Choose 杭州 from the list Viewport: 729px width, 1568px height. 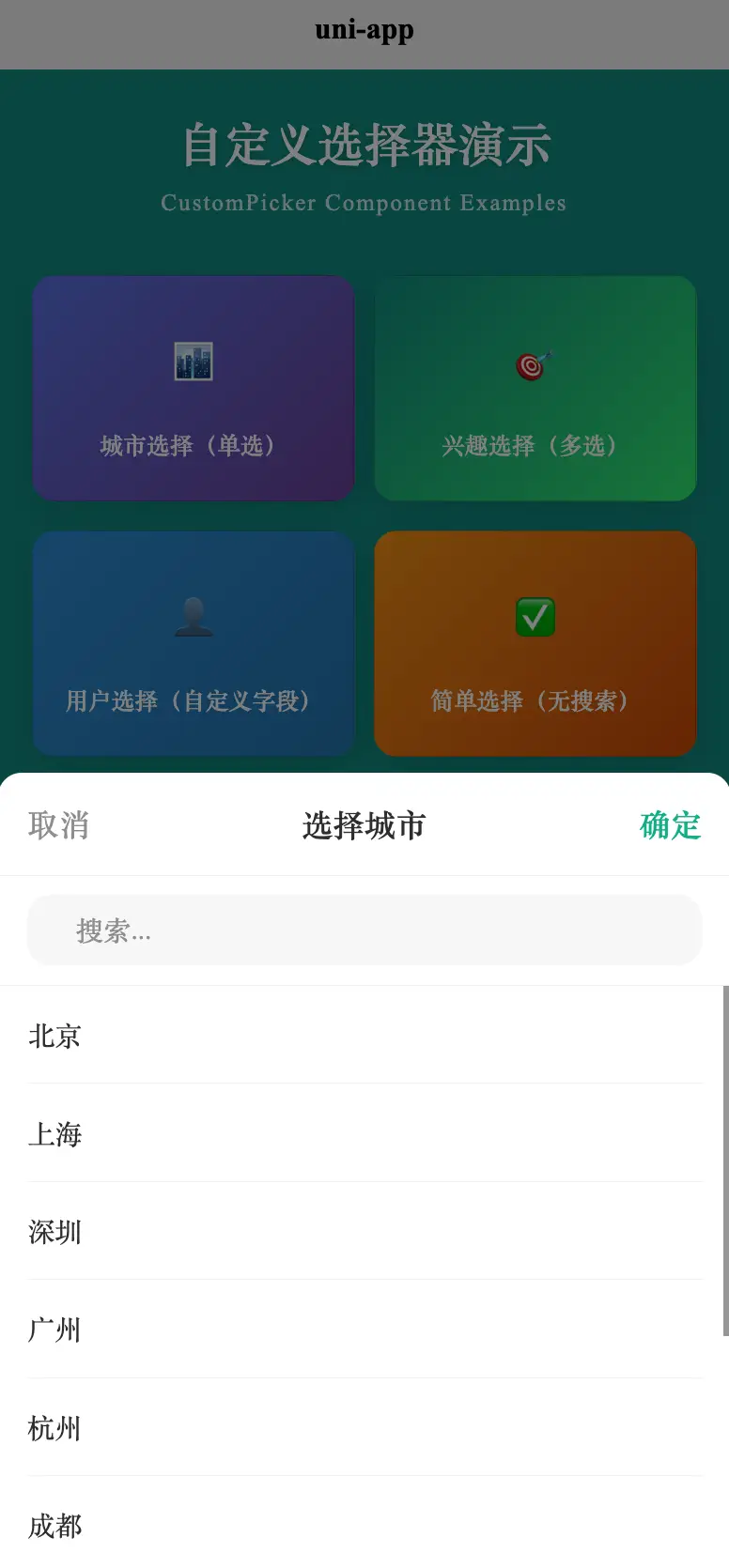[x=364, y=1427]
